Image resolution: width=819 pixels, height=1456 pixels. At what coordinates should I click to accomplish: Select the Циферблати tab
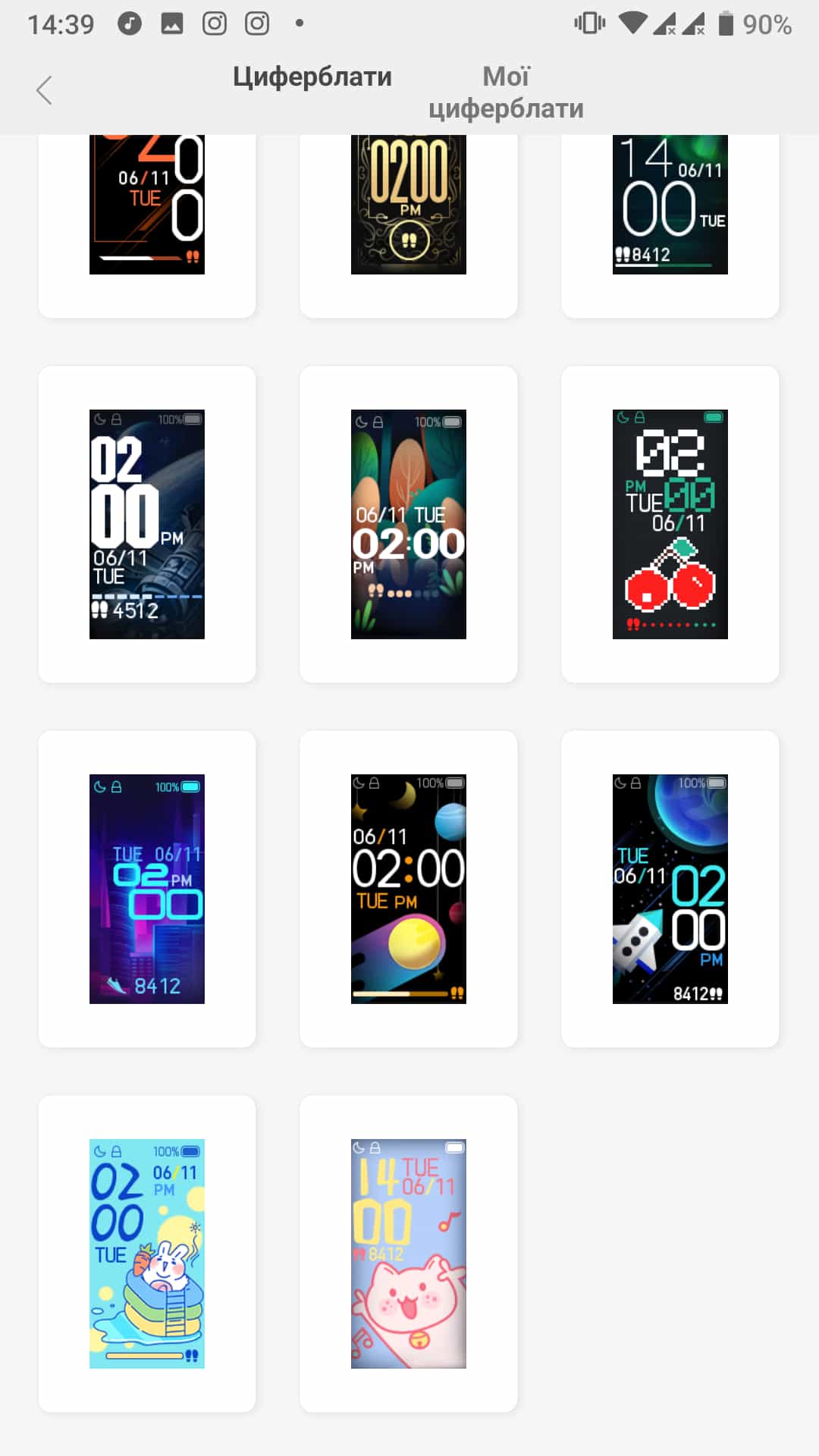(312, 77)
